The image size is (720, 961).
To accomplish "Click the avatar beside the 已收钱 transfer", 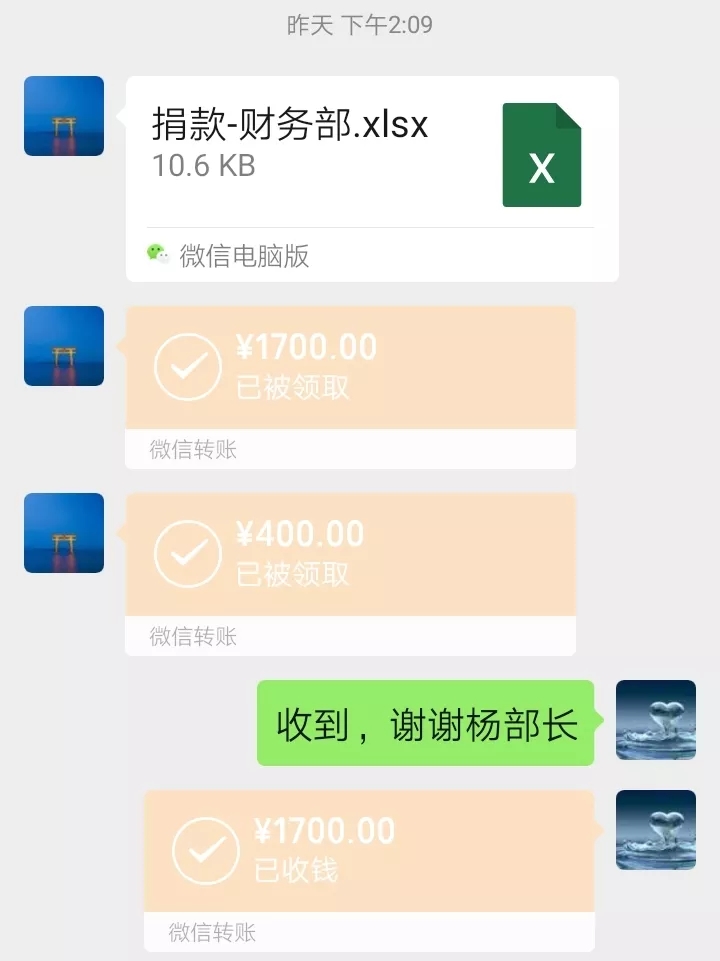I will point(656,830).
